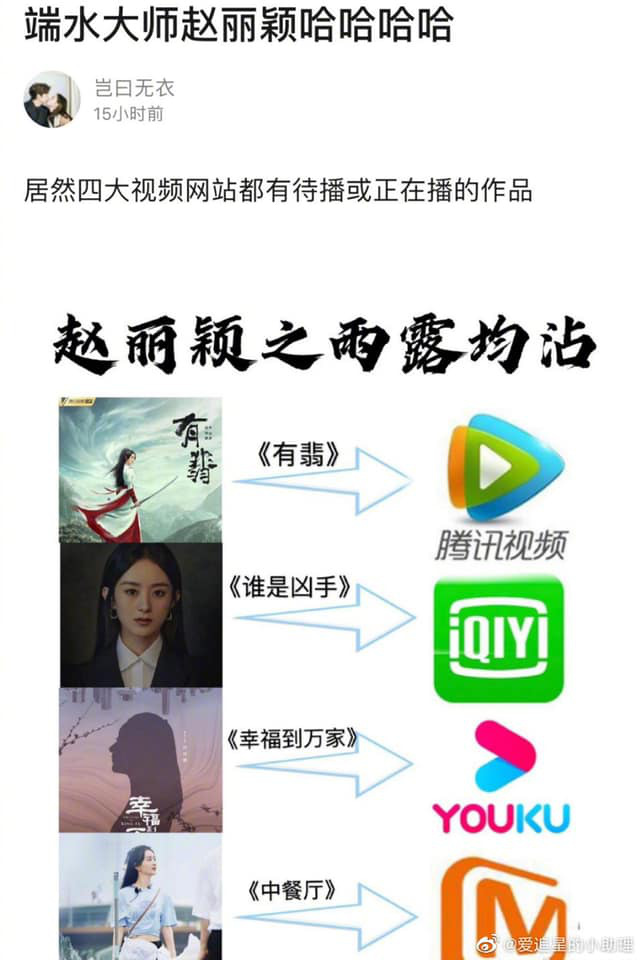This screenshot has width=640, height=960.
Task: Open the 赵丽颖之雨露均沾 image in the post
Action: (x=320, y=620)
